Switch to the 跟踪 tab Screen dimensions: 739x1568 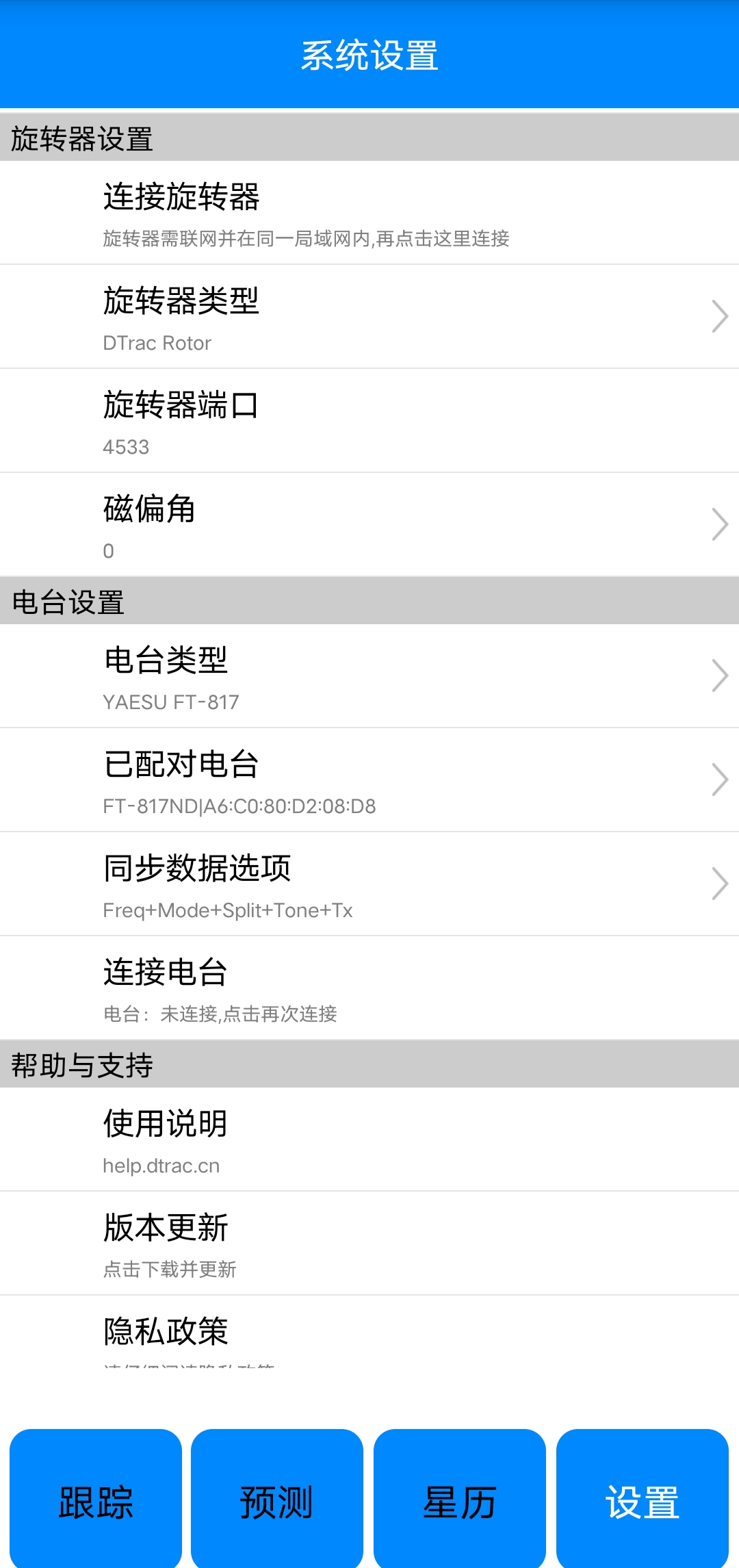tap(96, 1502)
